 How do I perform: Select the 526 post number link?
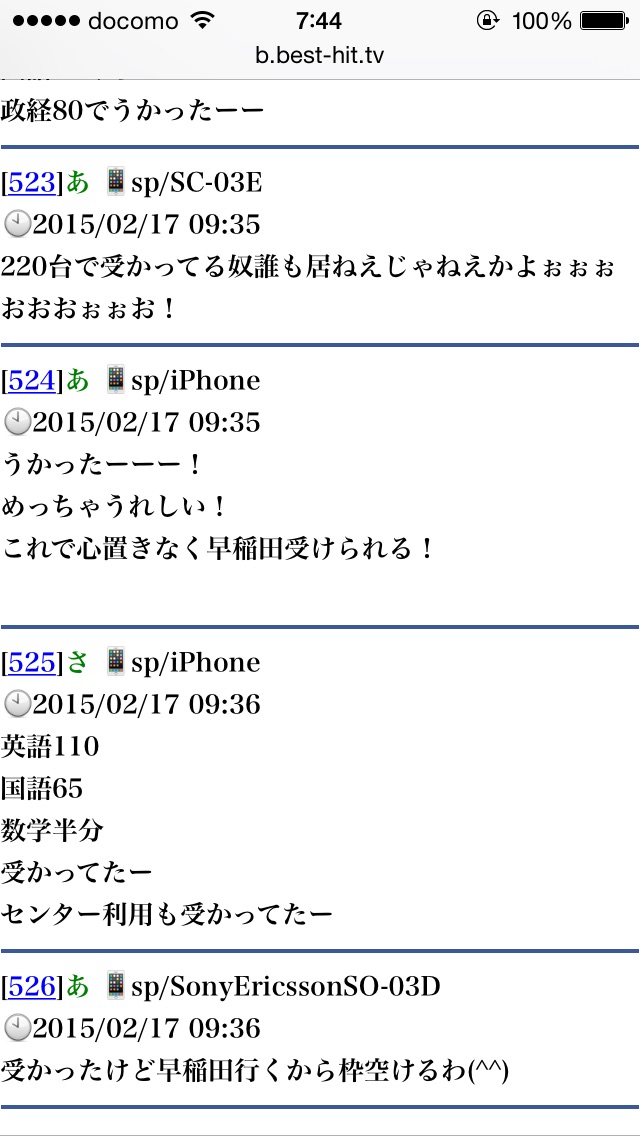[x=30, y=986]
